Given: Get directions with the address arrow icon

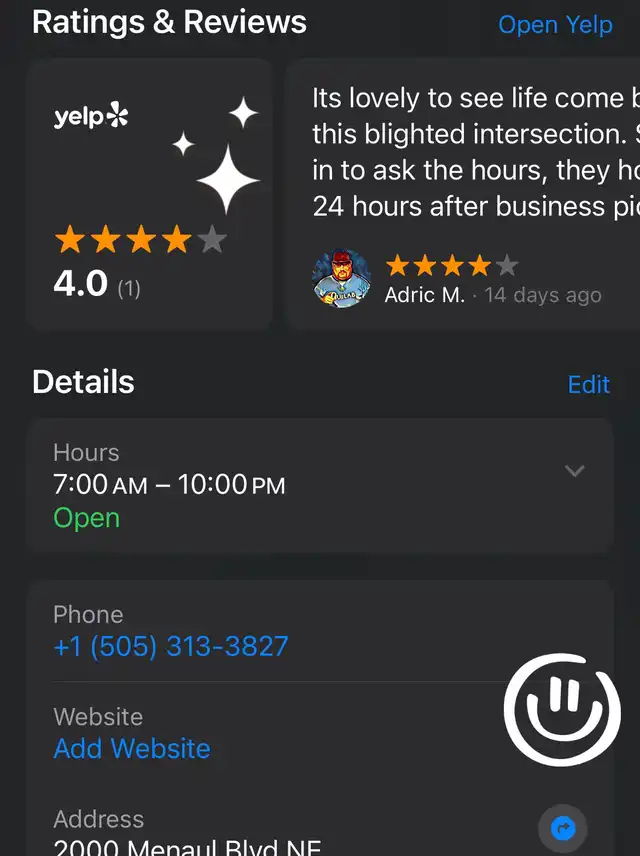Looking at the screenshot, I should click(563, 828).
